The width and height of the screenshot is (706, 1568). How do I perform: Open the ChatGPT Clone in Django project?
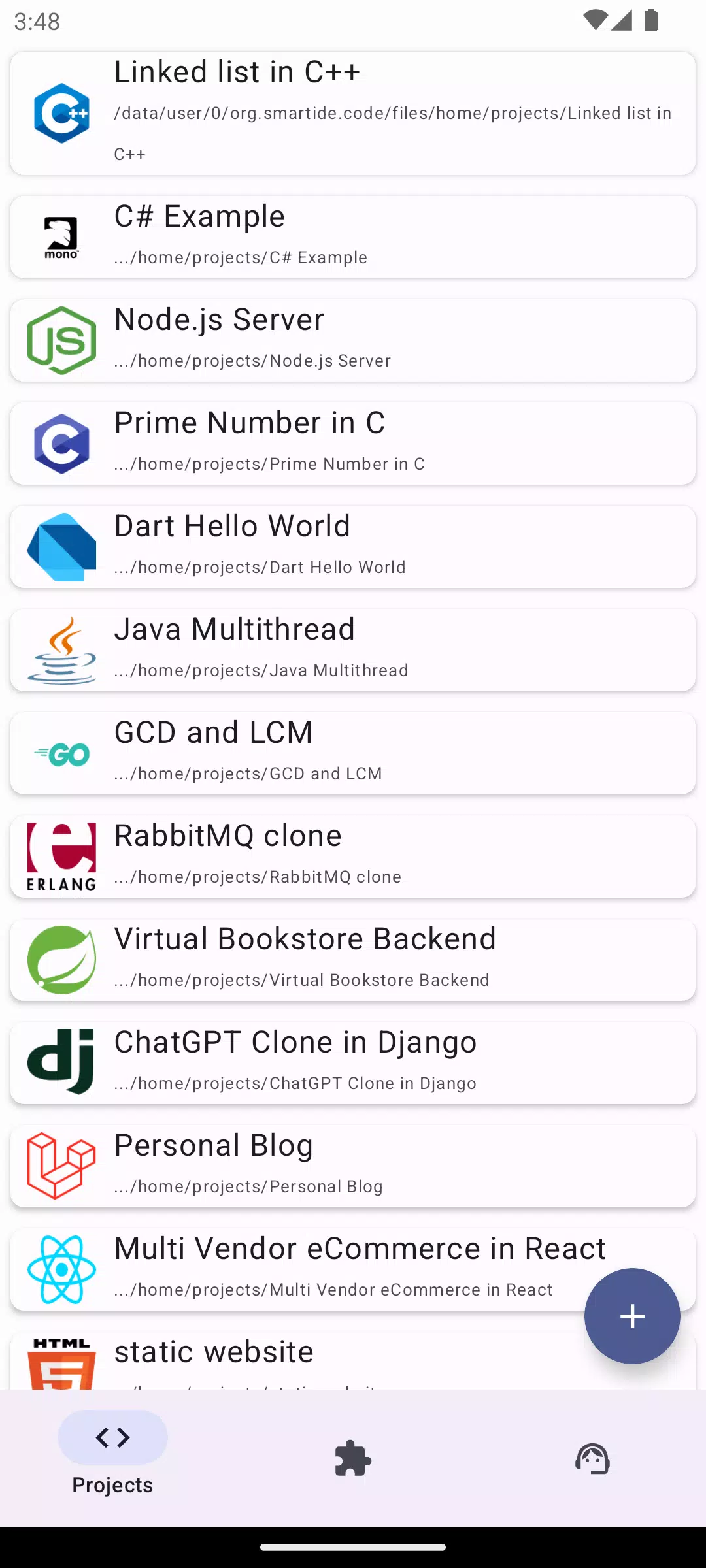(353, 1063)
